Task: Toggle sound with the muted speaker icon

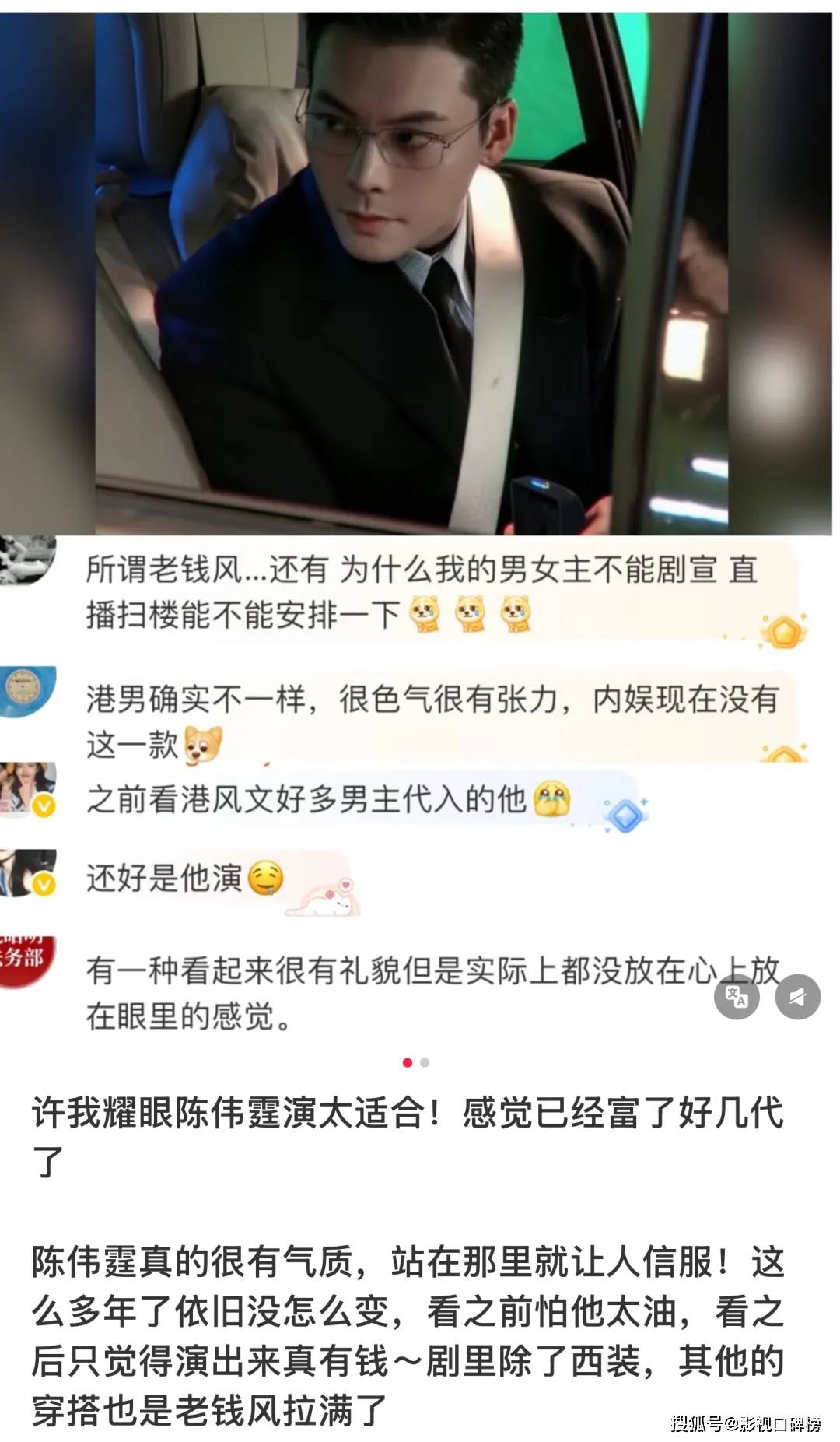Action: [x=797, y=996]
